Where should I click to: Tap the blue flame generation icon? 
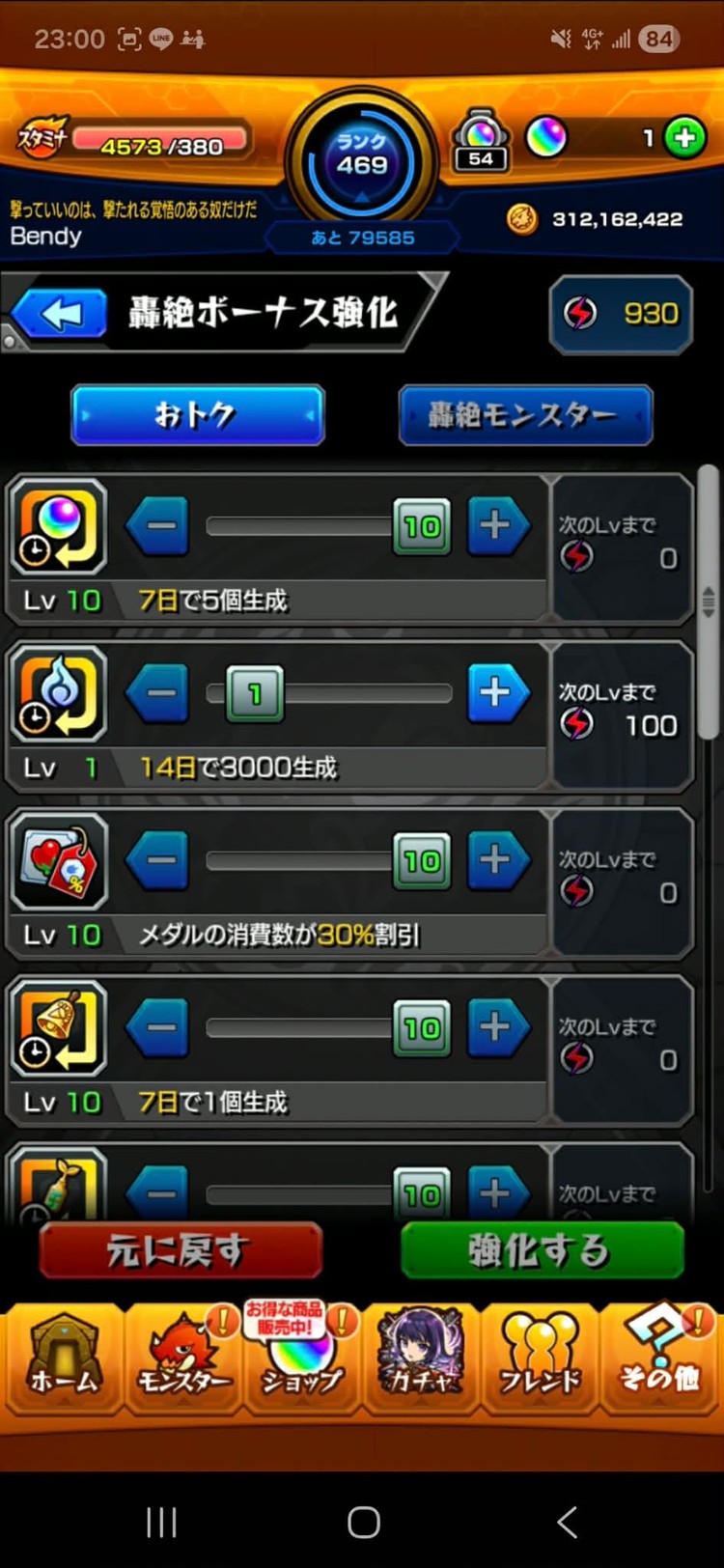(x=58, y=693)
